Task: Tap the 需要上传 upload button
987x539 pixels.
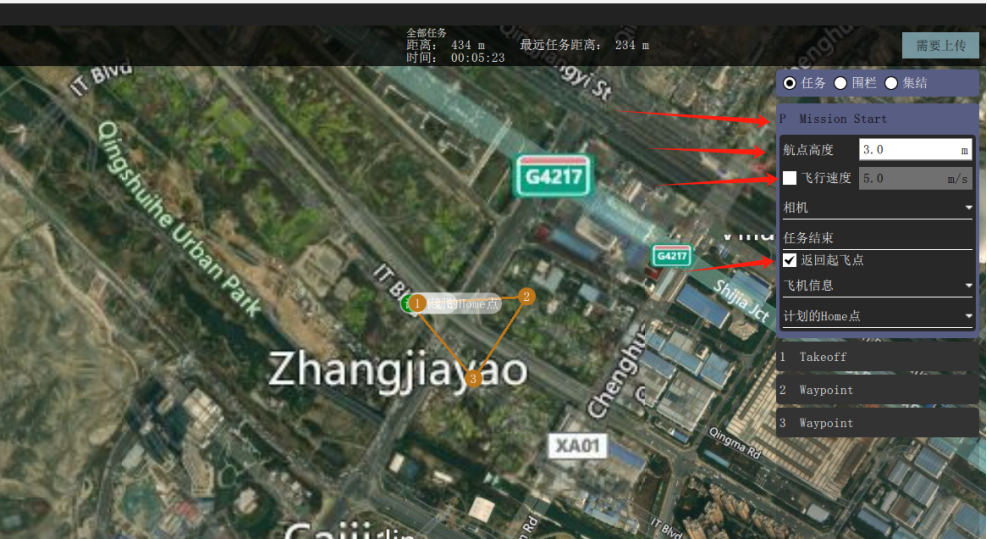Action: pyautogui.click(x=940, y=46)
